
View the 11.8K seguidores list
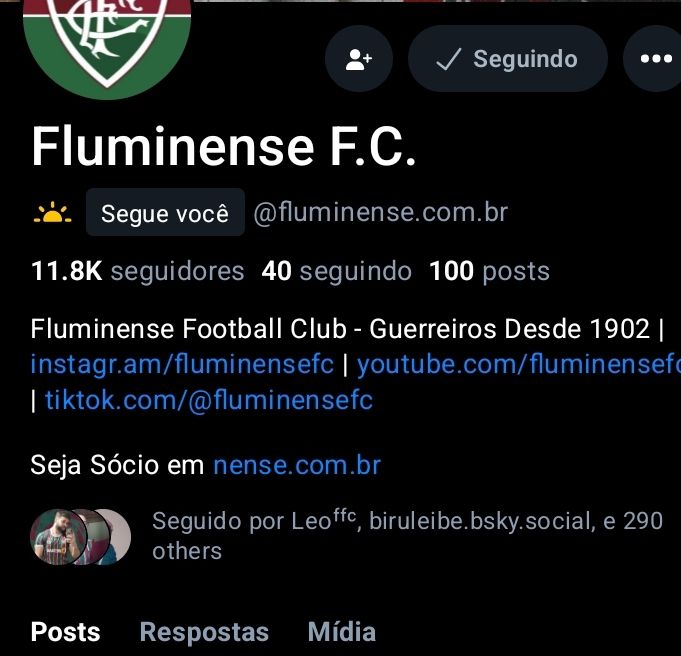pyautogui.click(x=138, y=271)
